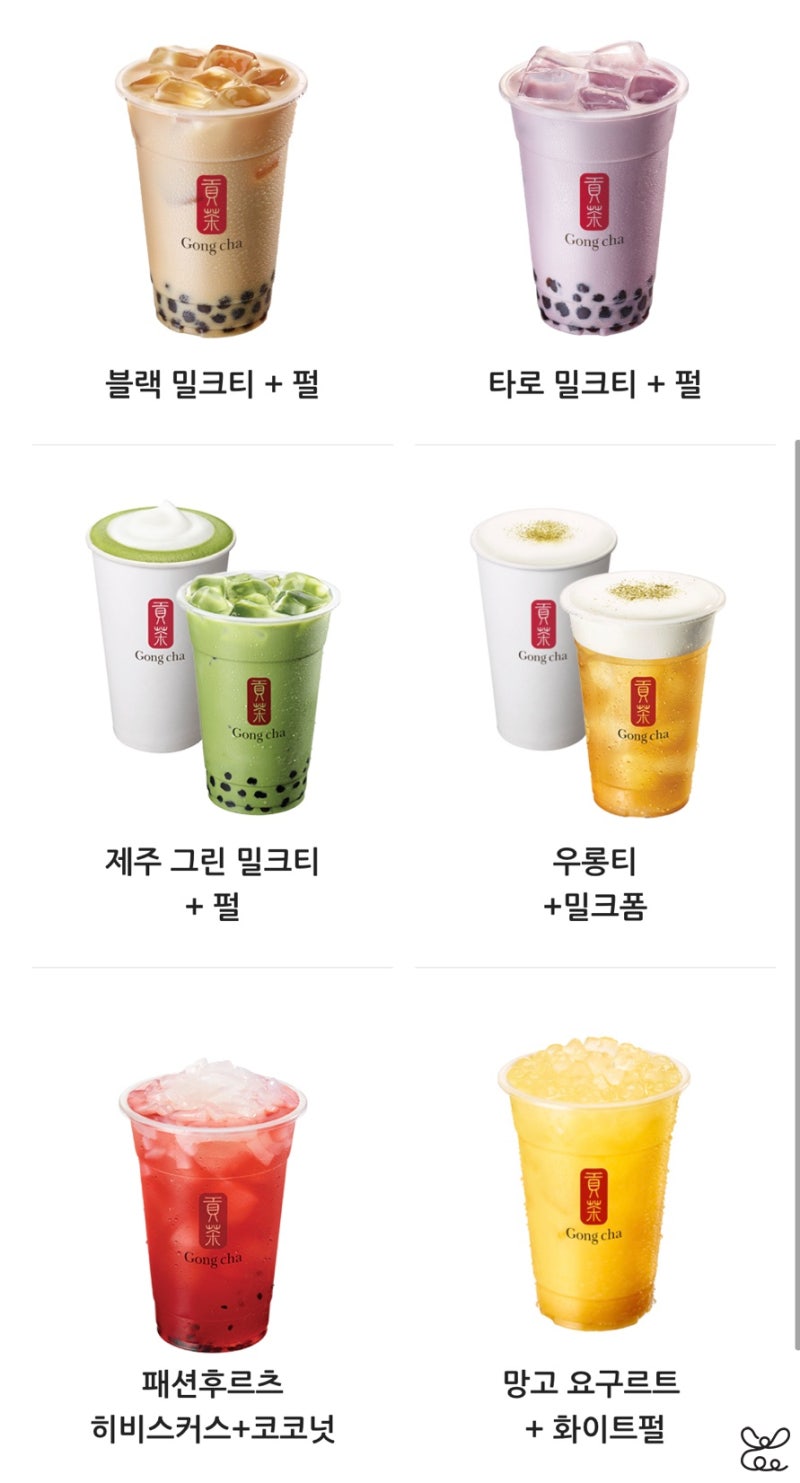
Task: Open the 블랙 밀크티 + 펄 drink
Action: pos(212,200)
